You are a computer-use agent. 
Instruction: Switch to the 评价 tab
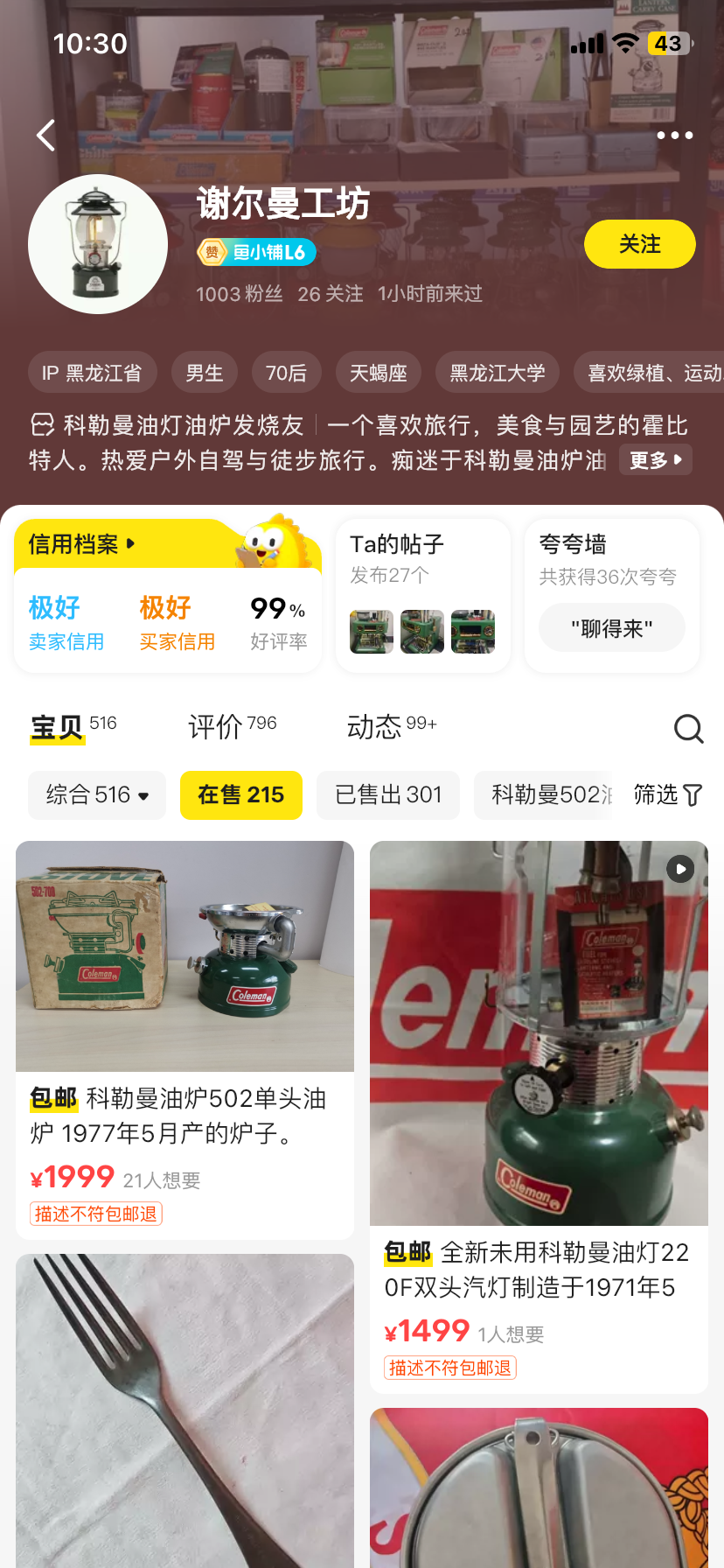pos(232,726)
